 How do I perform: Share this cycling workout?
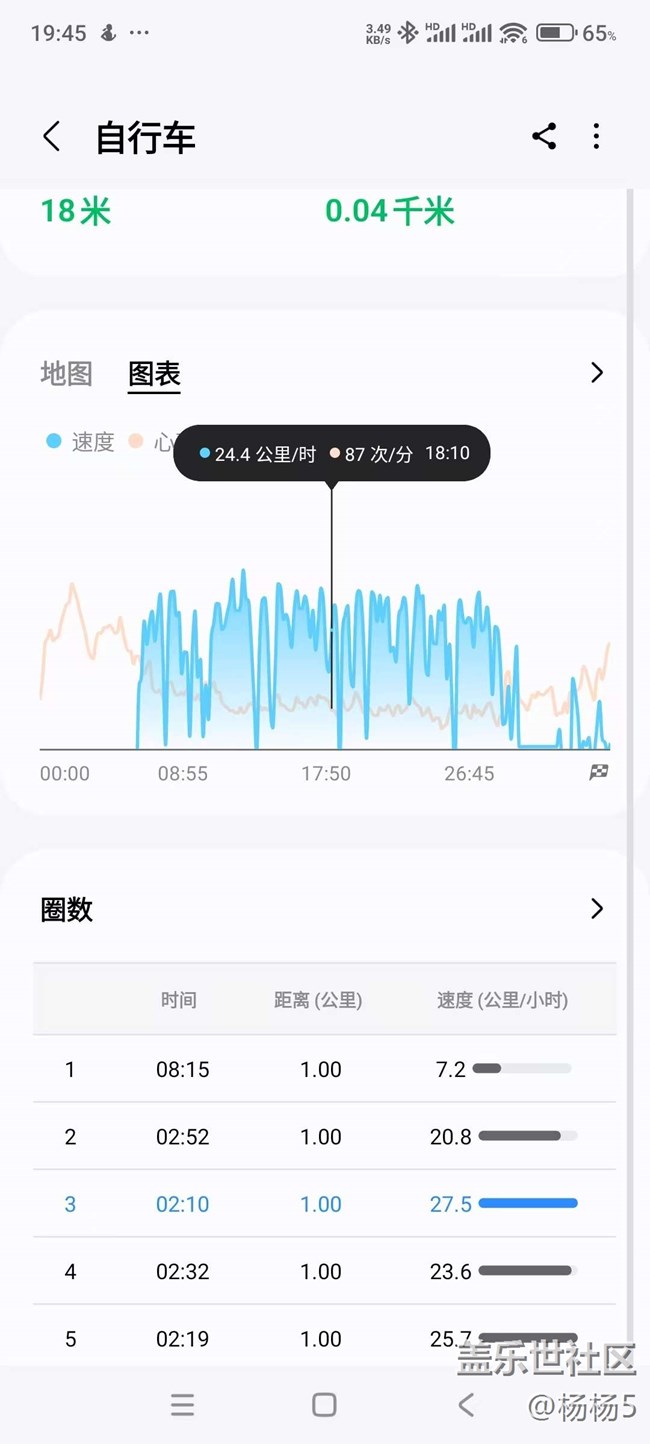coord(544,137)
